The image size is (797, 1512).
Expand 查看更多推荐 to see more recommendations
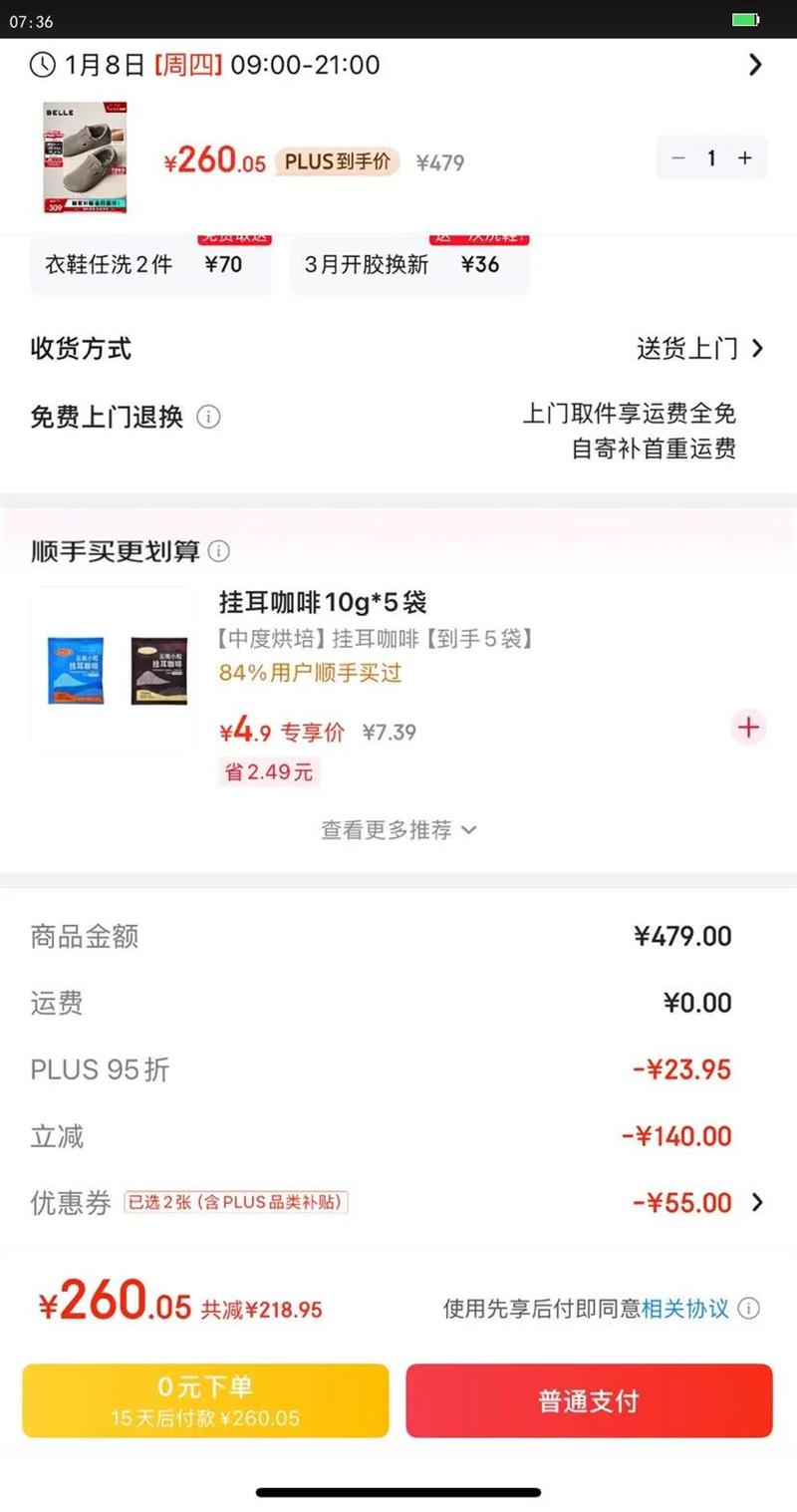pyautogui.click(x=398, y=829)
